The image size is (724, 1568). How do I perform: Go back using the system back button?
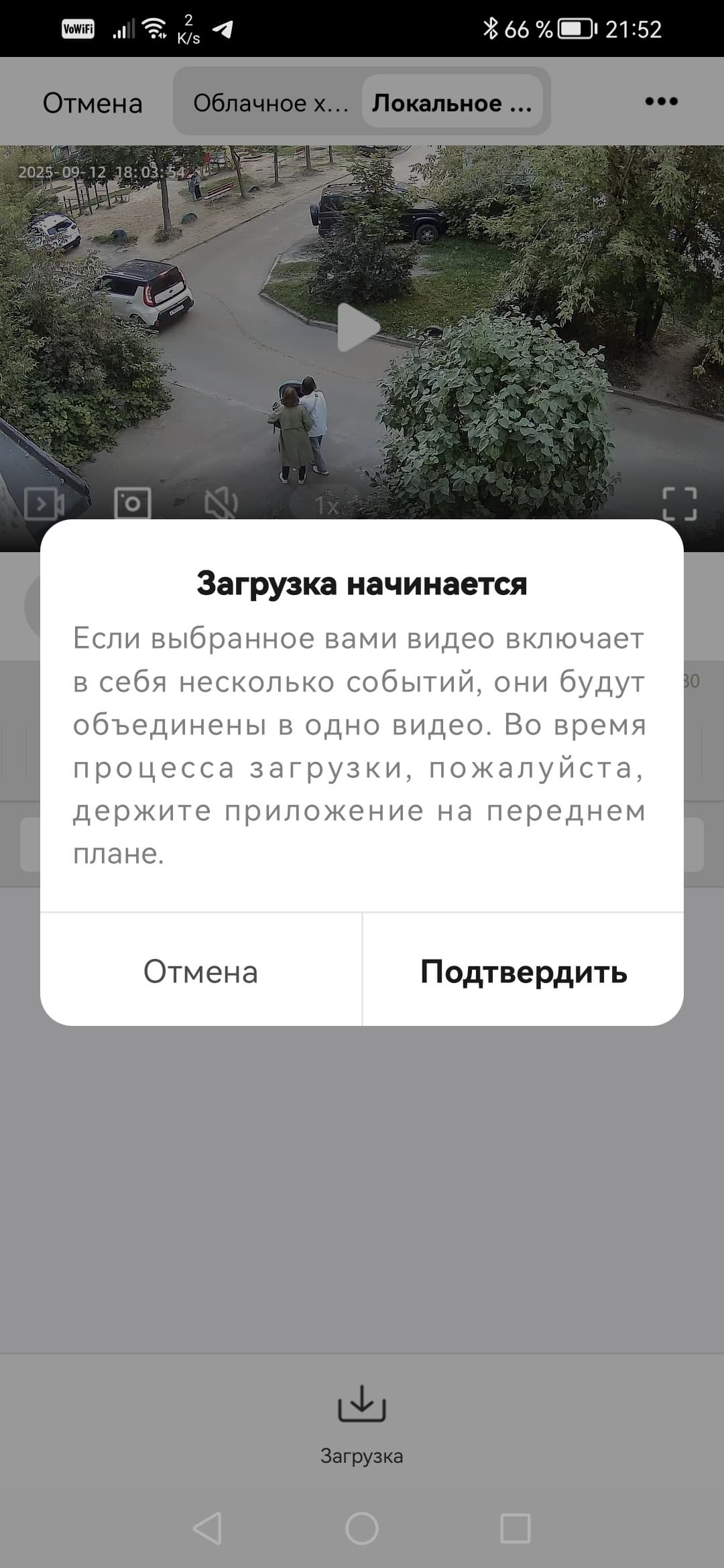[207, 1528]
